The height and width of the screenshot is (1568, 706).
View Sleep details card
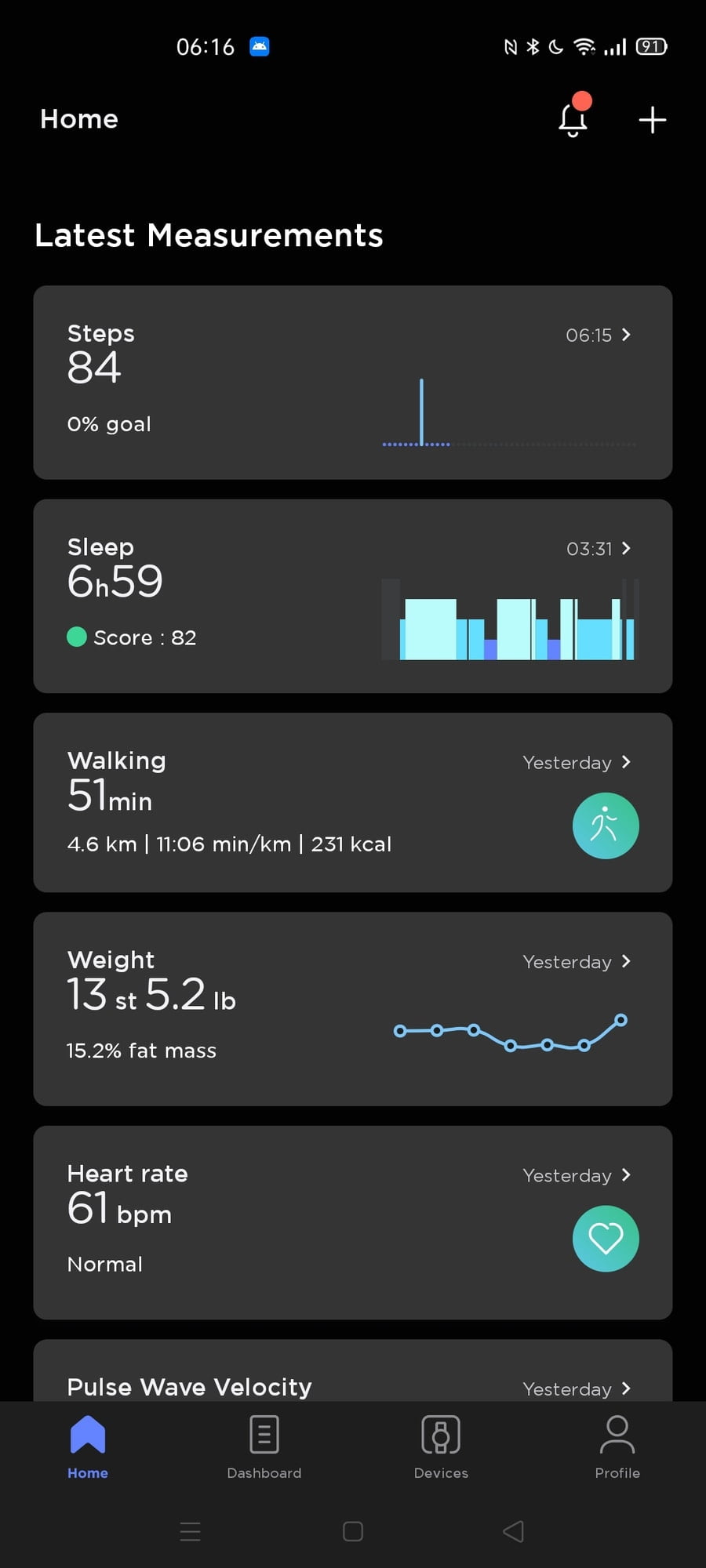pos(352,596)
